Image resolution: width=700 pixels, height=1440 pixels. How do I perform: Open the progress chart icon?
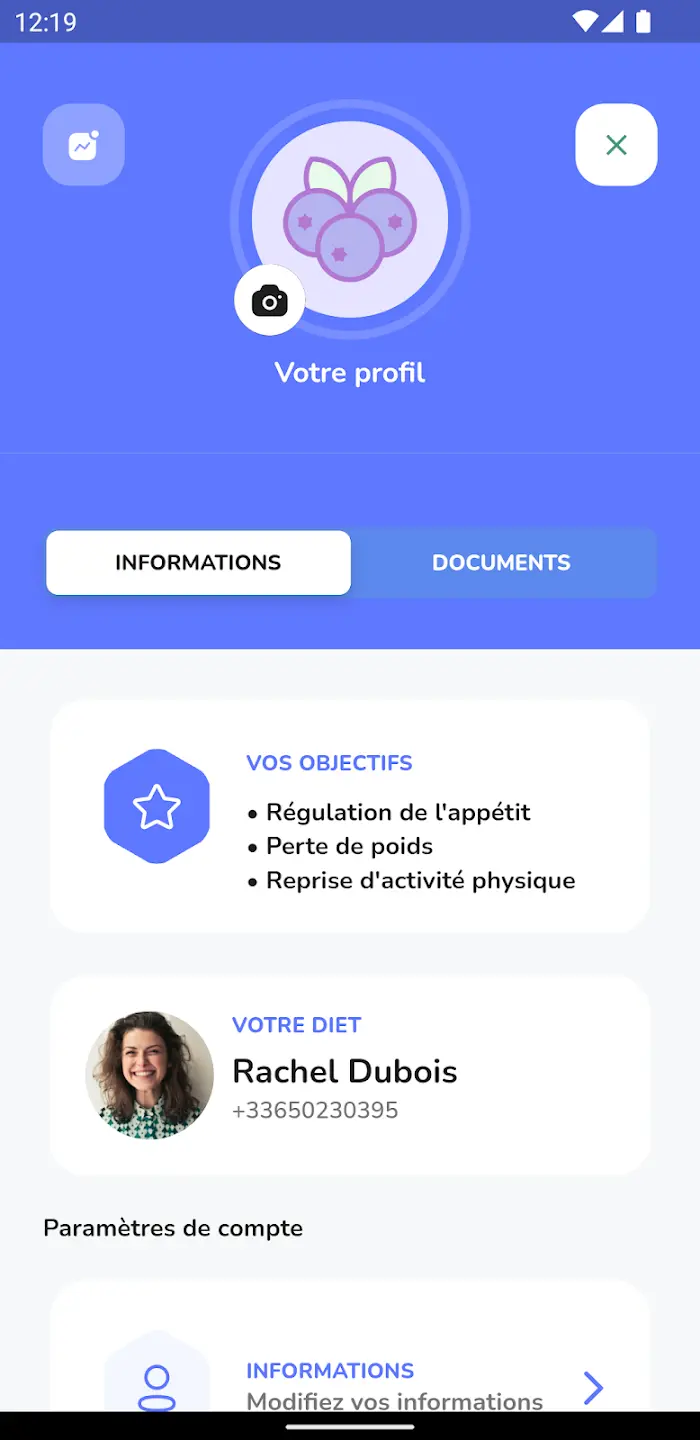click(x=84, y=145)
